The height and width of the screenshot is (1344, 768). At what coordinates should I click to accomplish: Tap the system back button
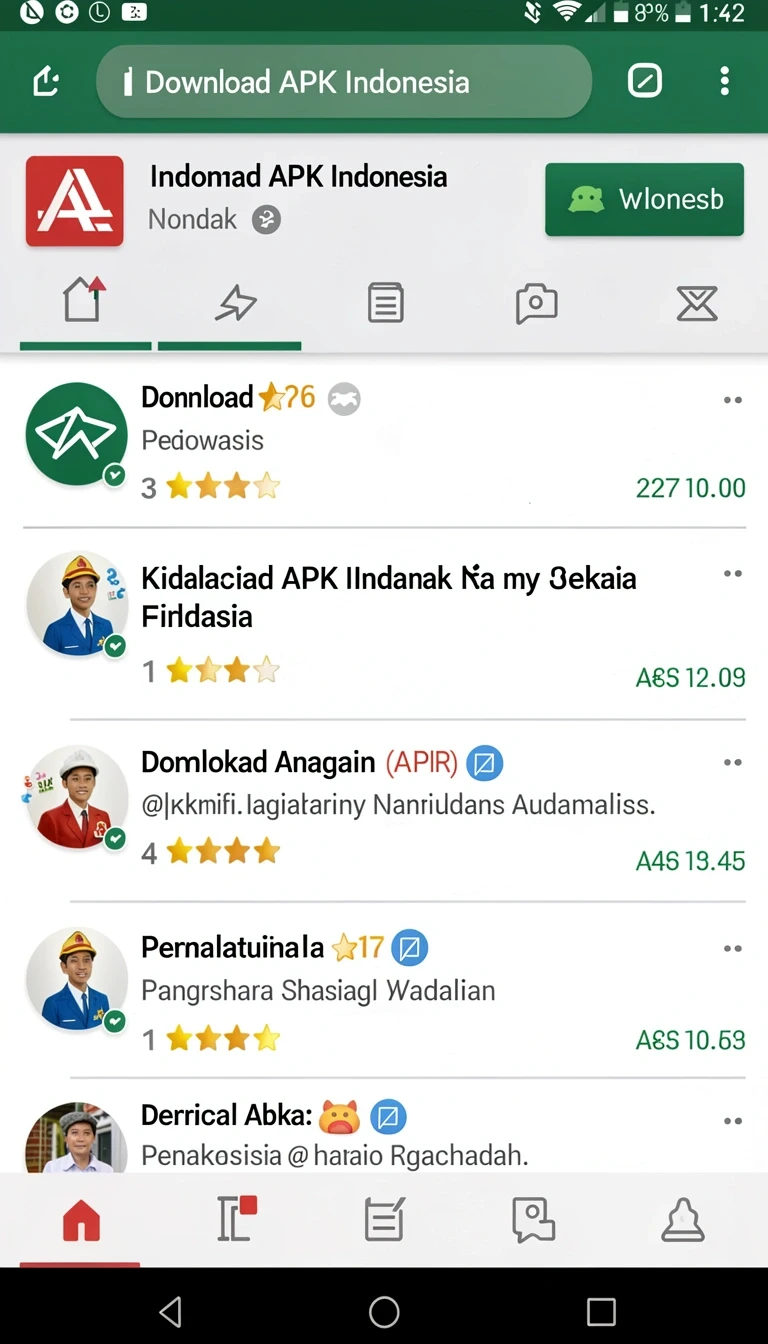pyautogui.click(x=172, y=1311)
